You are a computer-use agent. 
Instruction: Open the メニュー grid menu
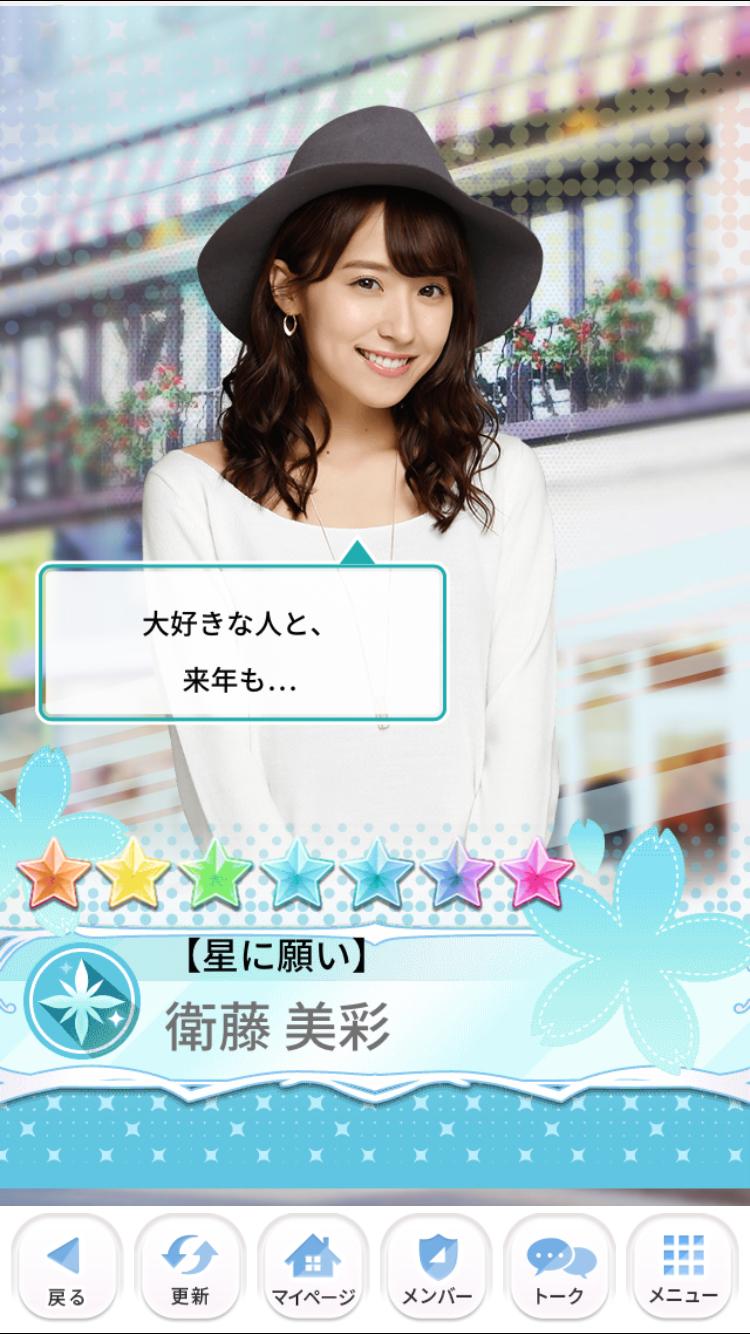coord(684,1268)
